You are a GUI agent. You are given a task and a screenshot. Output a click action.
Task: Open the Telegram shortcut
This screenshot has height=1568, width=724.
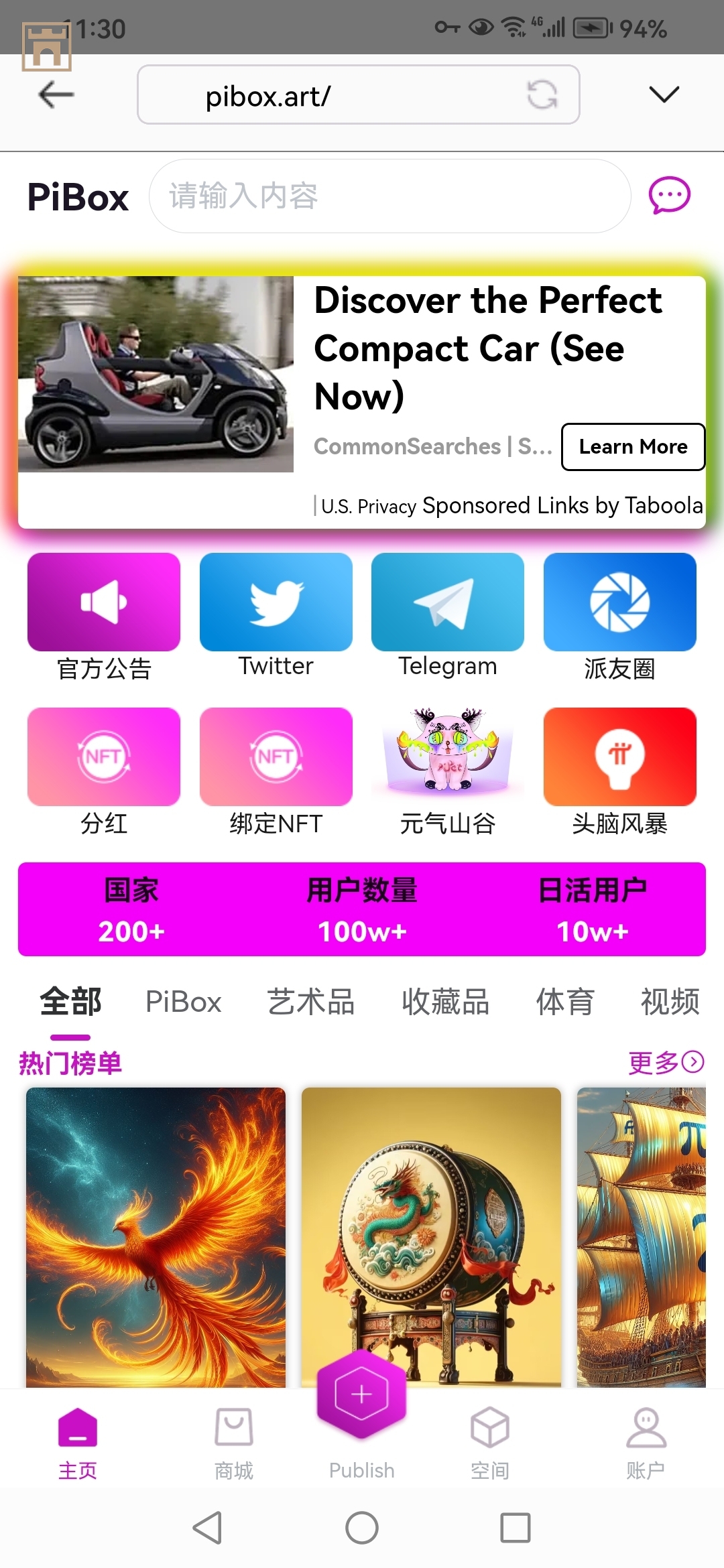tap(447, 603)
